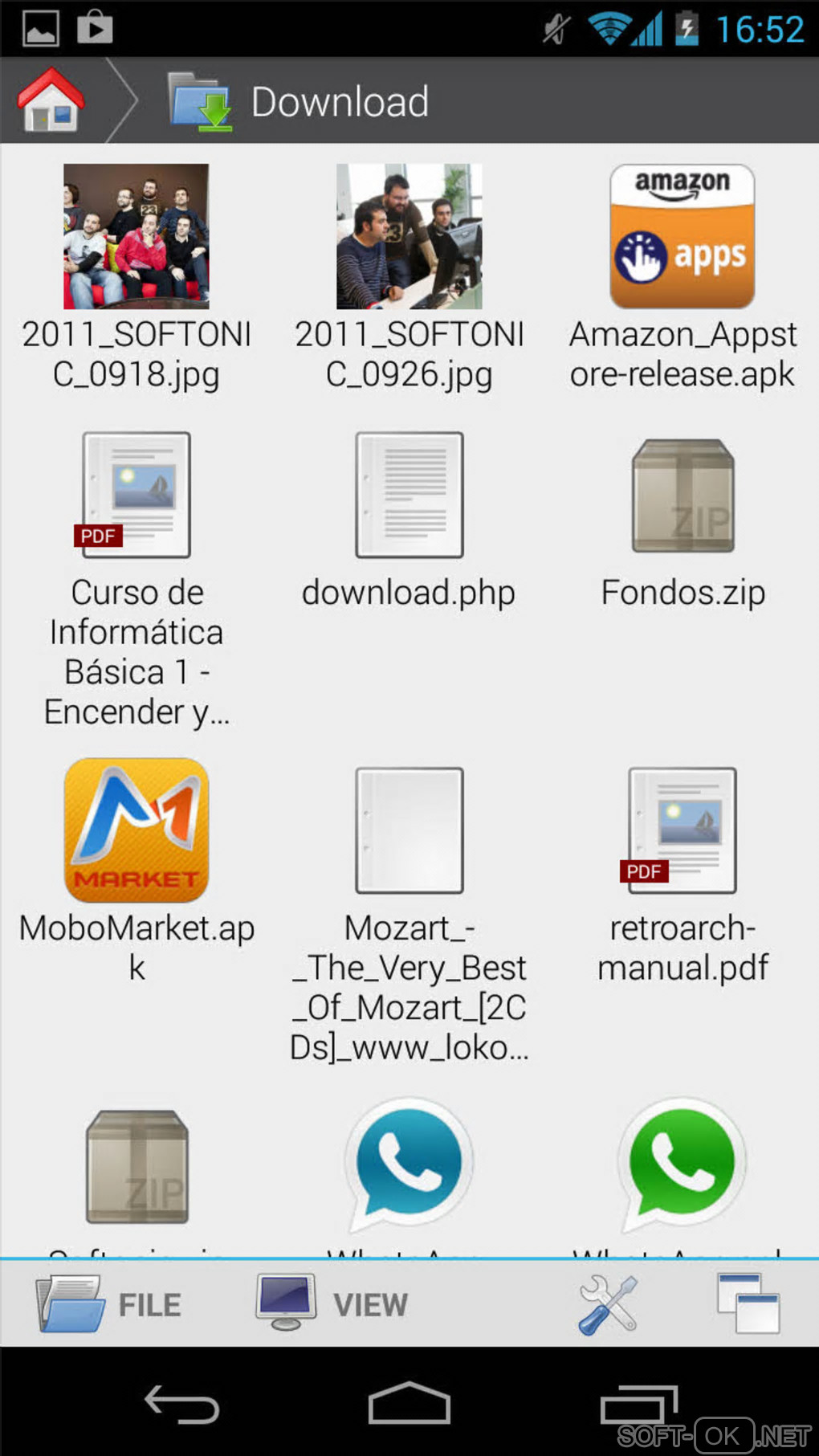
Task: Open retroarch-manual.pdf
Action: tap(682, 830)
